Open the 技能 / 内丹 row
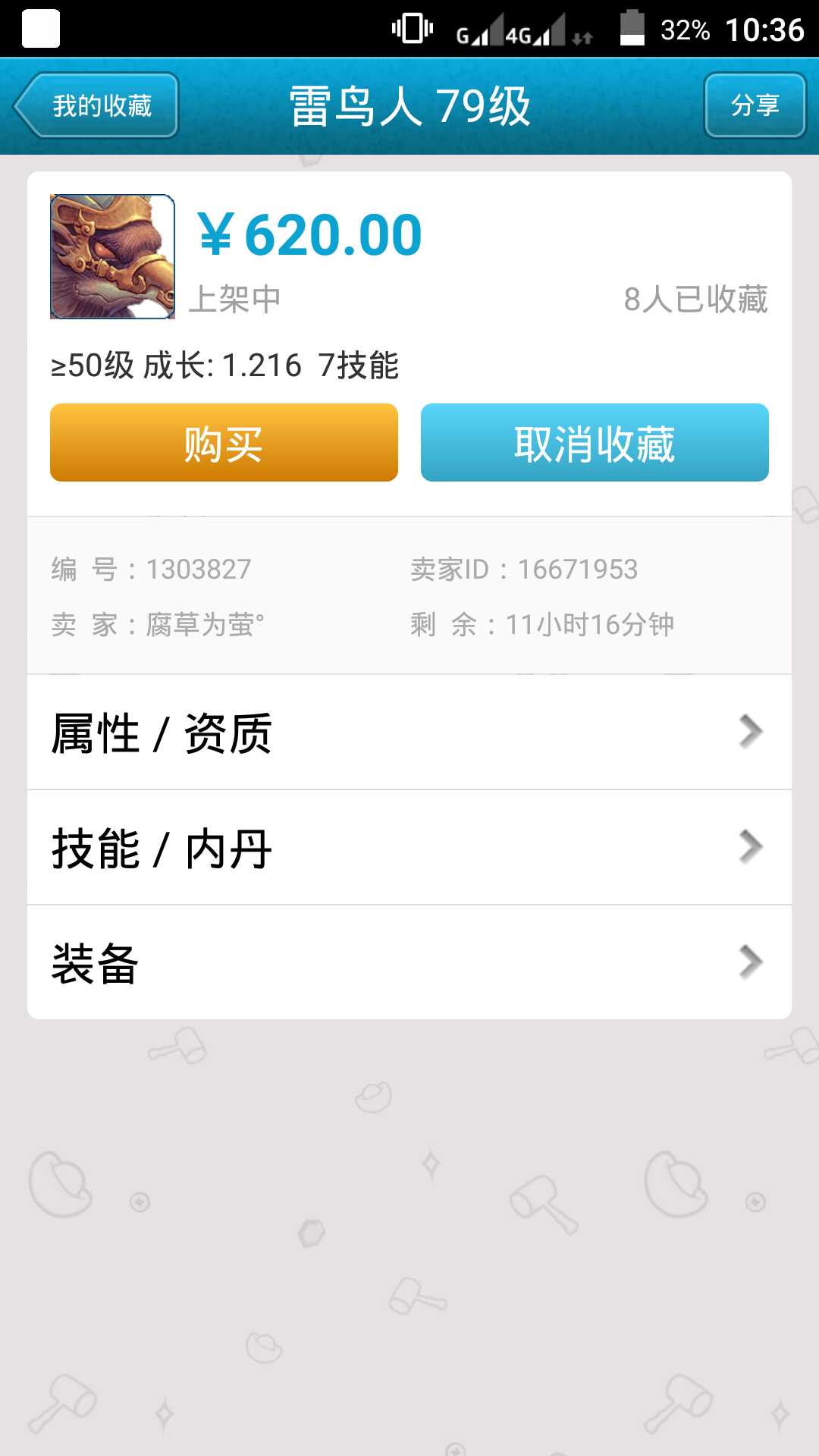The height and width of the screenshot is (1456, 819). click(409, 848)
